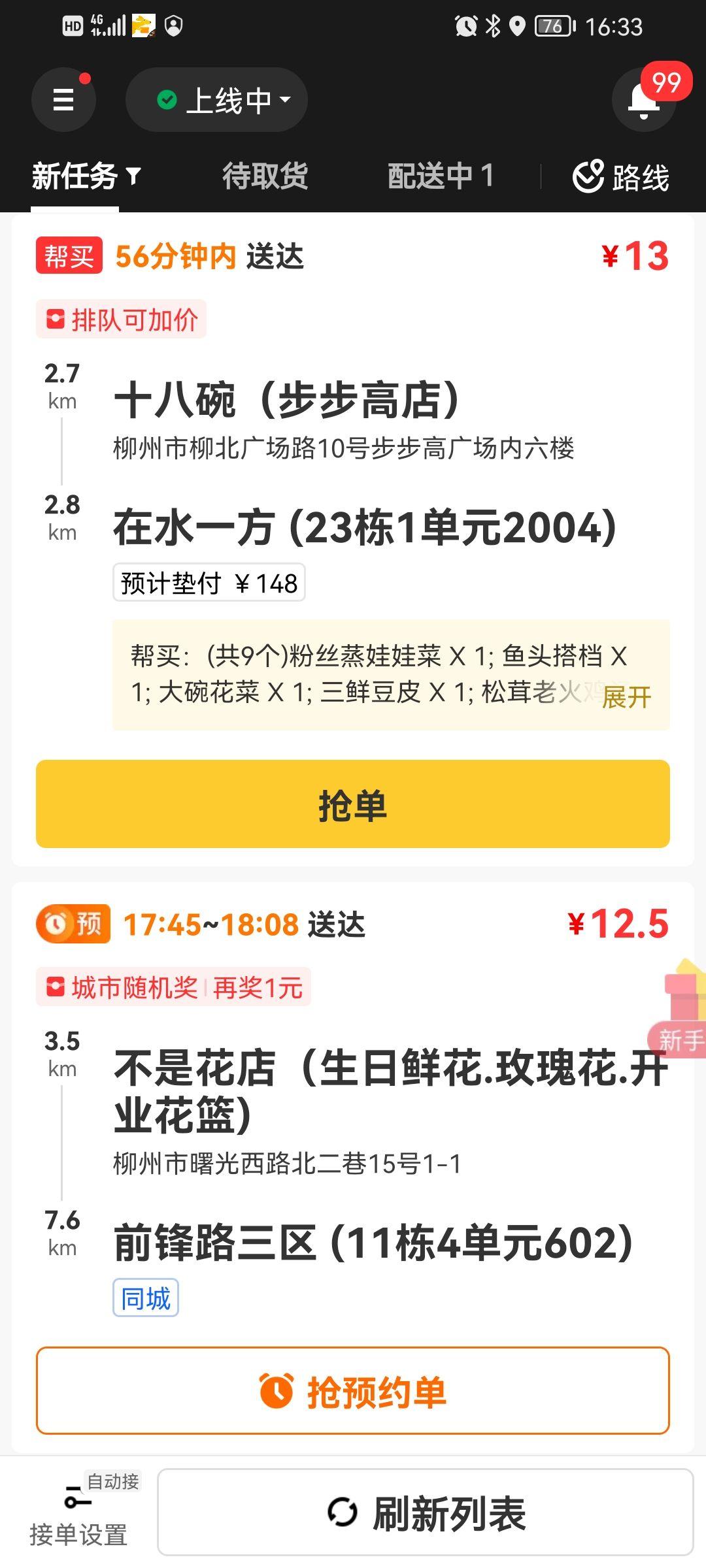Viewport: 706px width, 1568px height.
Task: Tap 抢预约单 for the flower shop order
Action: click(353, 1391)
